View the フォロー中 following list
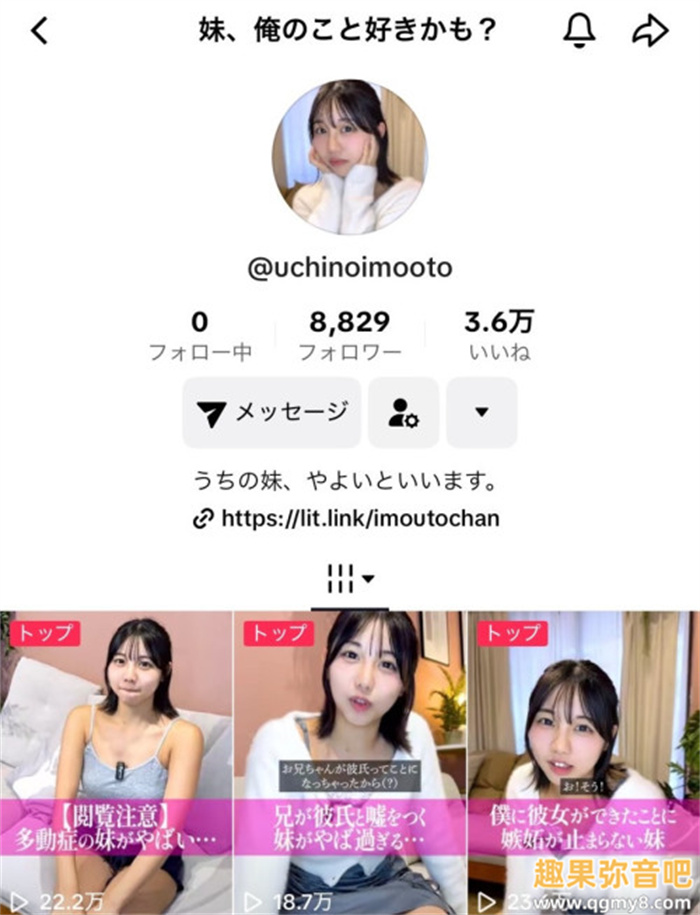The height and width of the screenshot is (915, 700). 200,336
